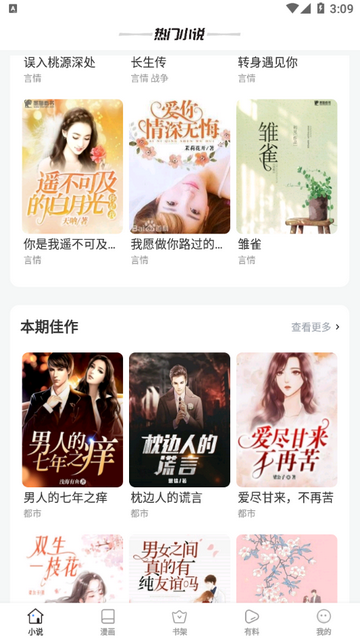
Task: Open 爱尽甘来，不再苦
Action: (287, 420)
